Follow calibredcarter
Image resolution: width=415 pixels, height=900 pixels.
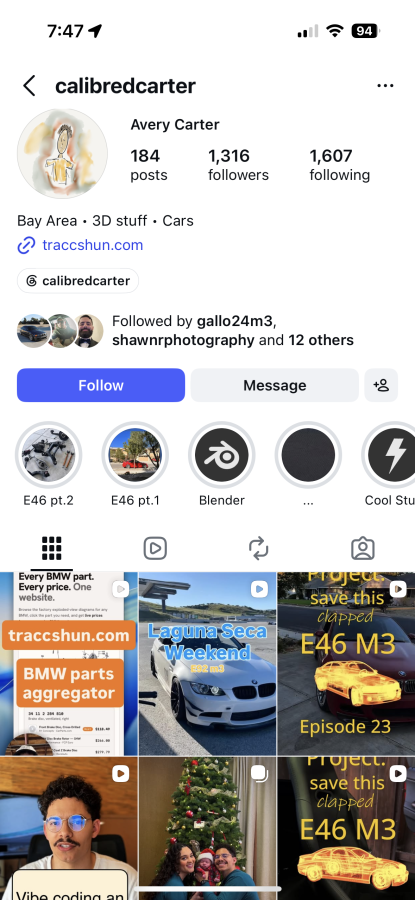click(x=101, y=385)
